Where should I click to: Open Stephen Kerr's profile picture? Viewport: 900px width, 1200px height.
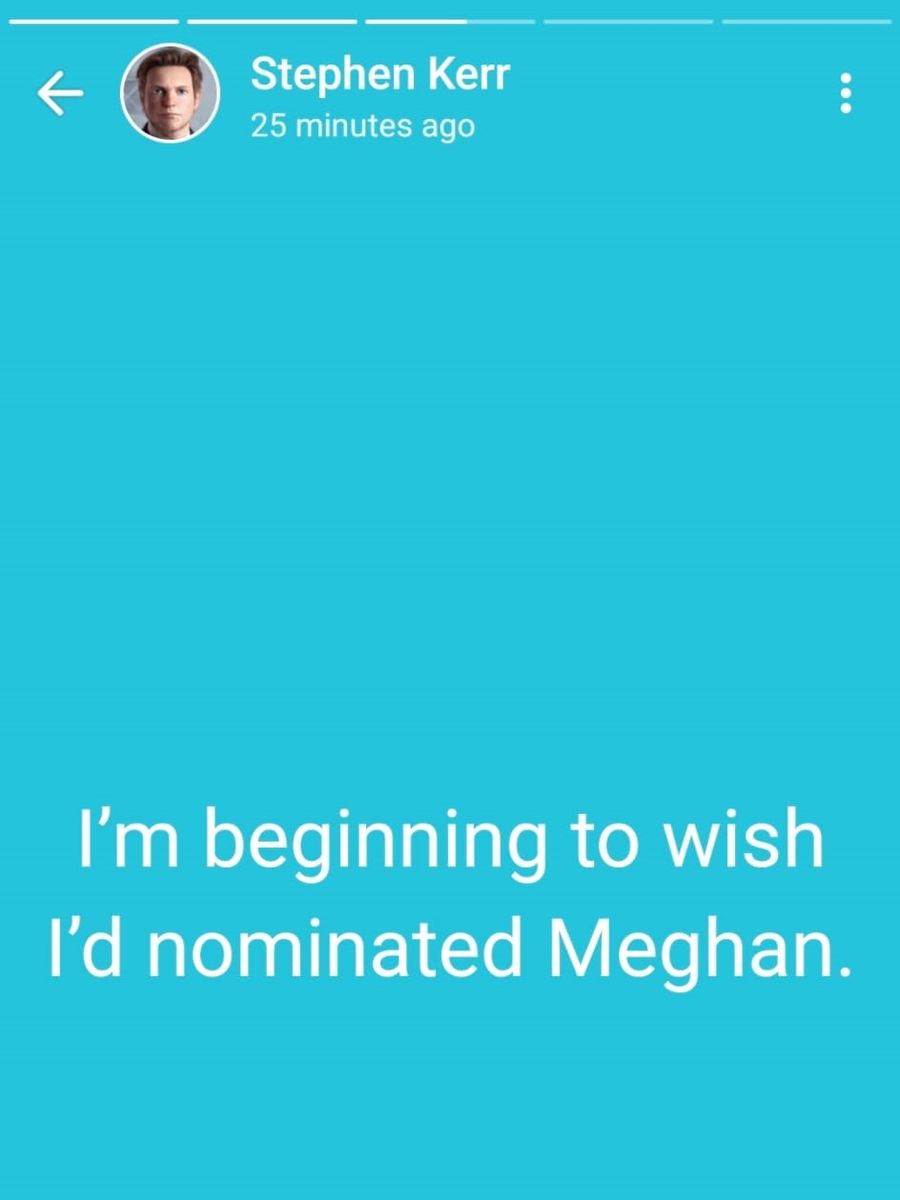click(x=169, y=94)
